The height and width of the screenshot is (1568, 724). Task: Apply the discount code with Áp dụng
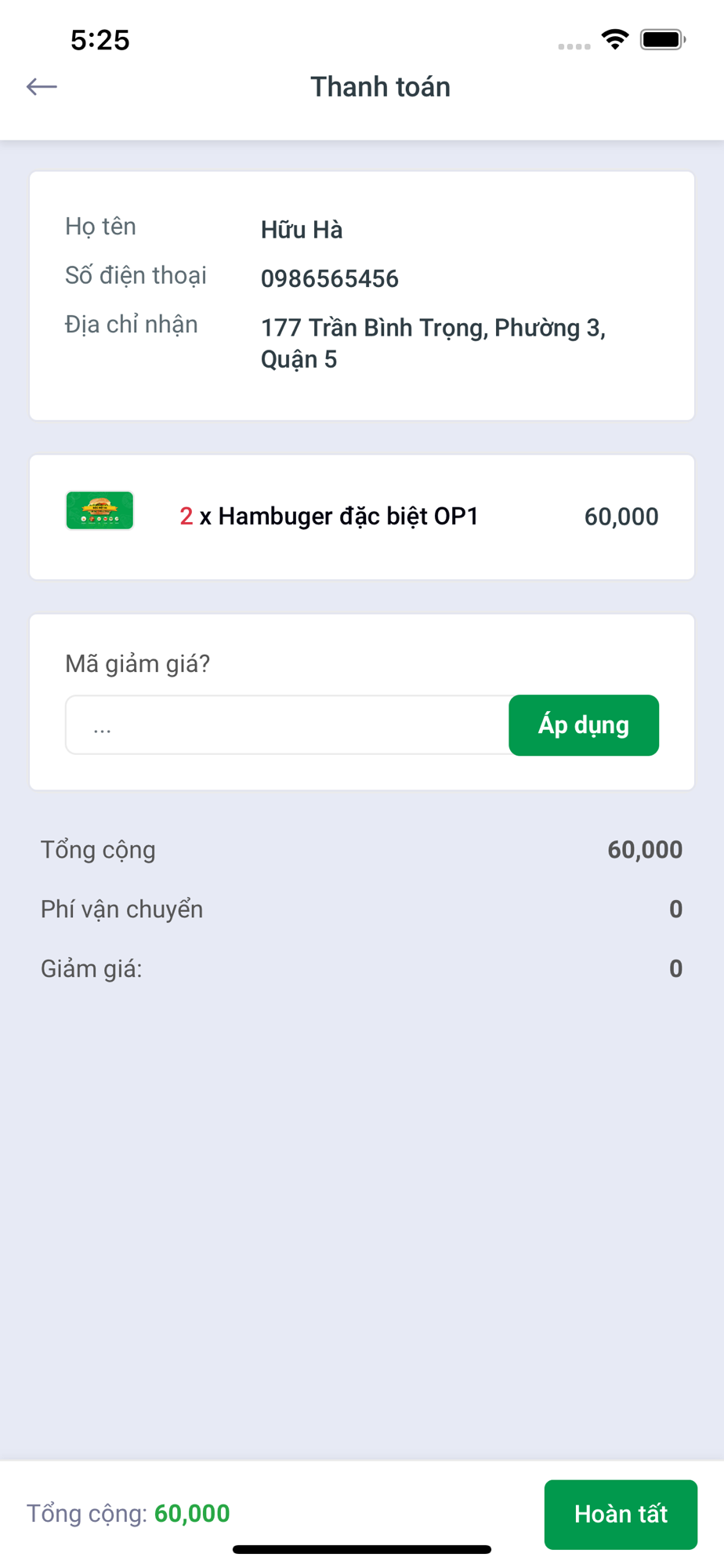pos(584,725)
